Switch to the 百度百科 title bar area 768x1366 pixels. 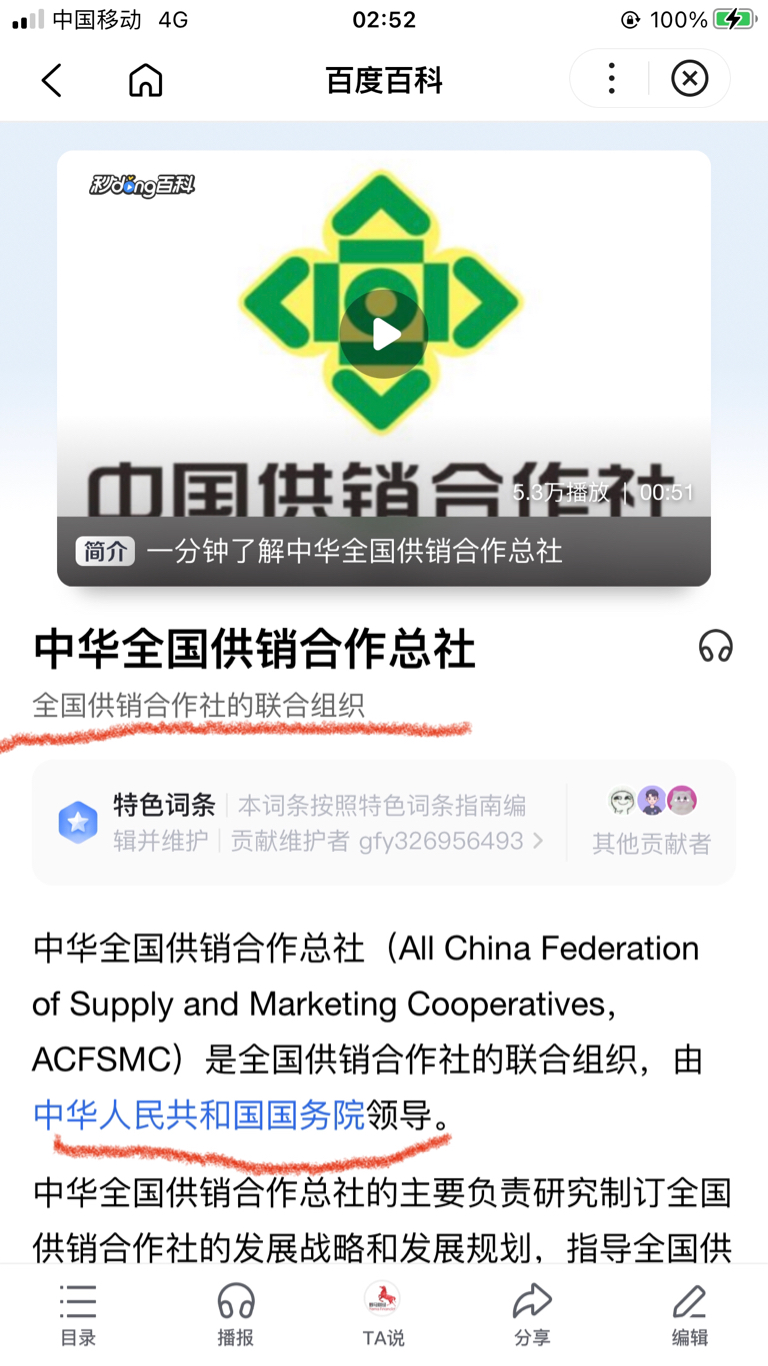(x=384, y=78)
